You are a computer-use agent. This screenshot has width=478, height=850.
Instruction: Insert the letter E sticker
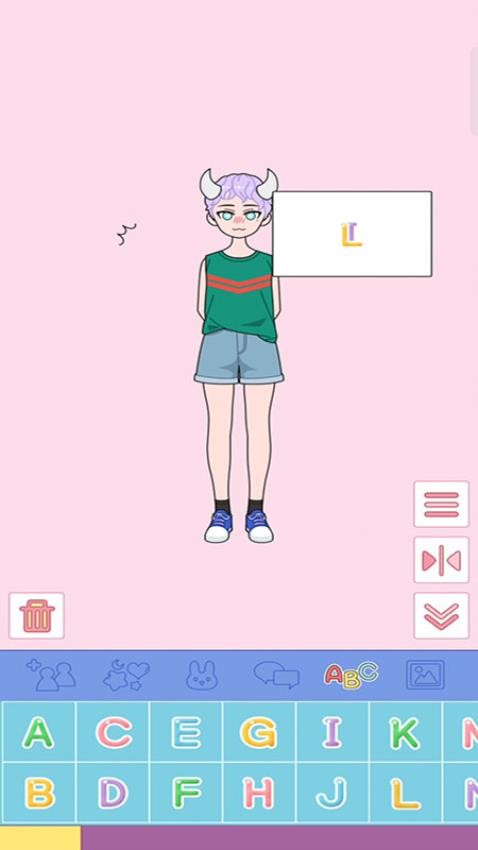[x=186, y=732]
